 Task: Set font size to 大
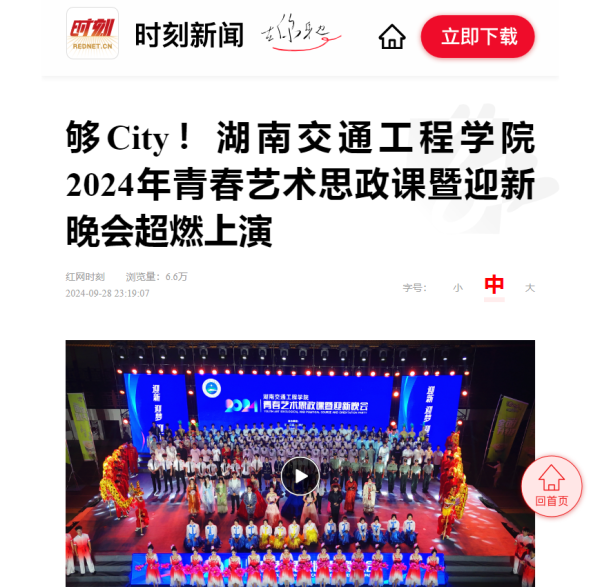tap(530, 288)
